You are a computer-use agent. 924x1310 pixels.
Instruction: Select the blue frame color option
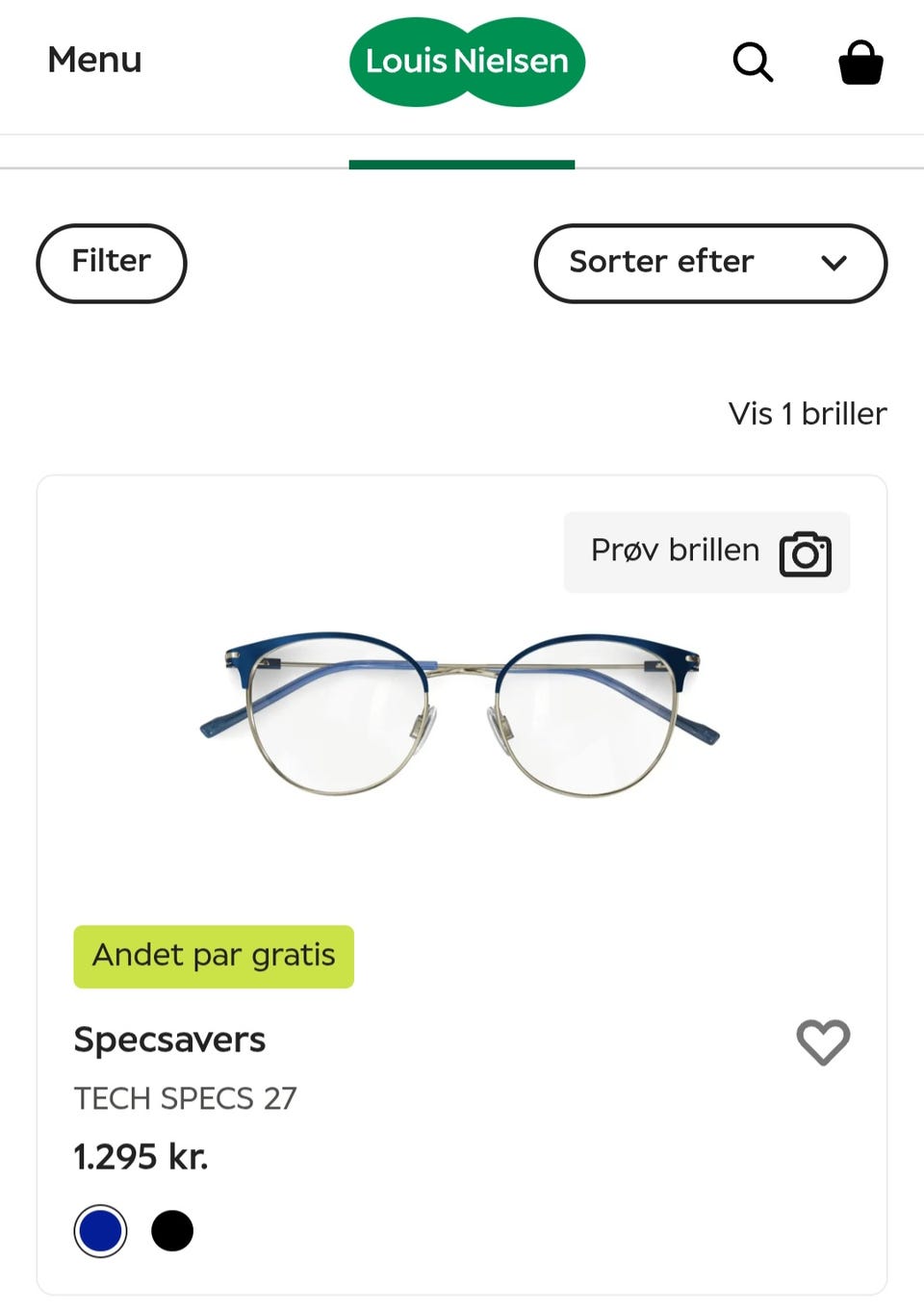99,1230
